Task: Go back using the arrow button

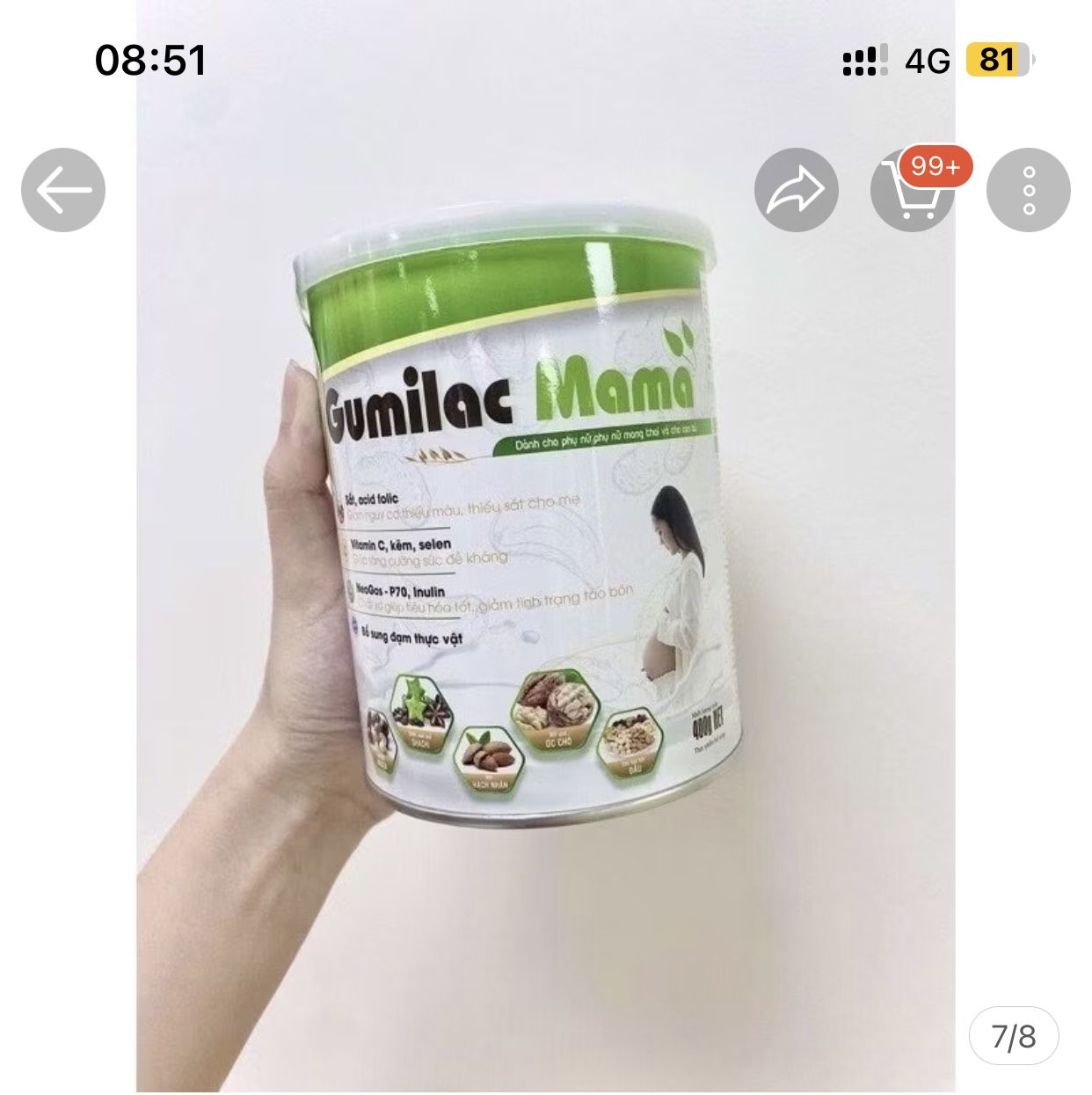Action: point(63,190)
